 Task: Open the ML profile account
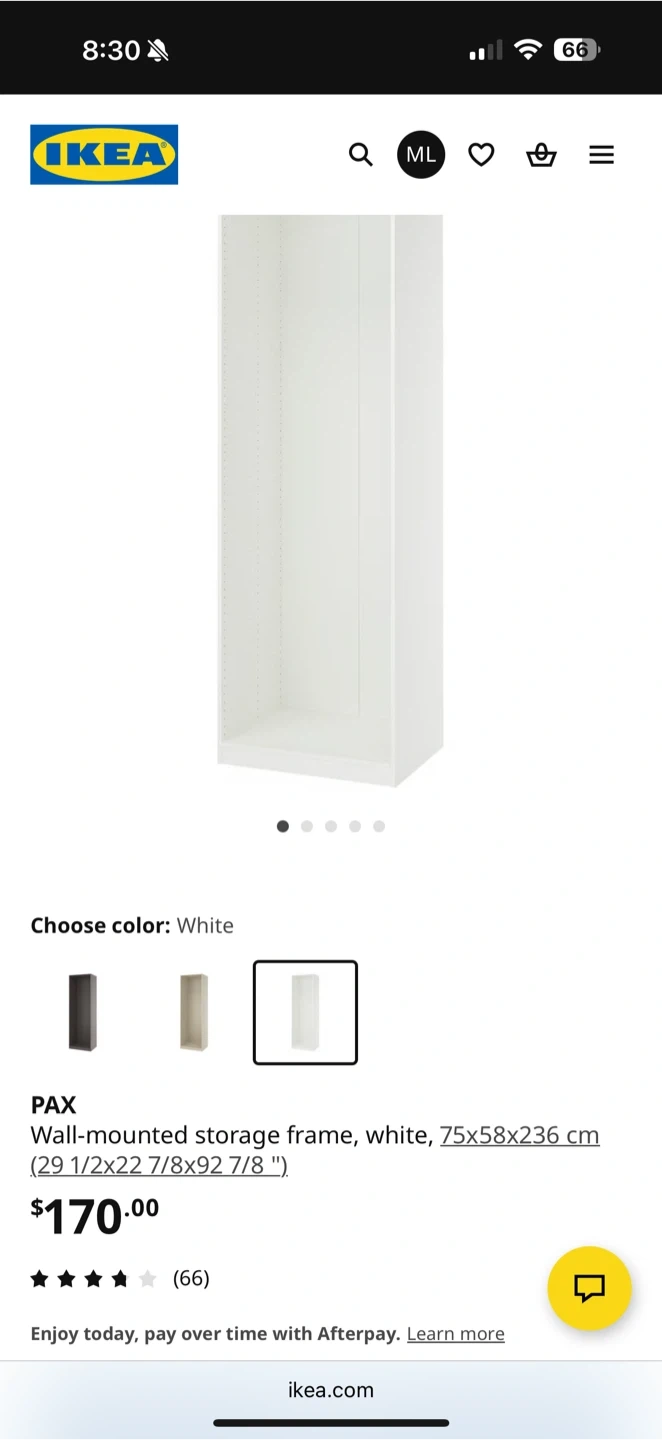[421, 155]
